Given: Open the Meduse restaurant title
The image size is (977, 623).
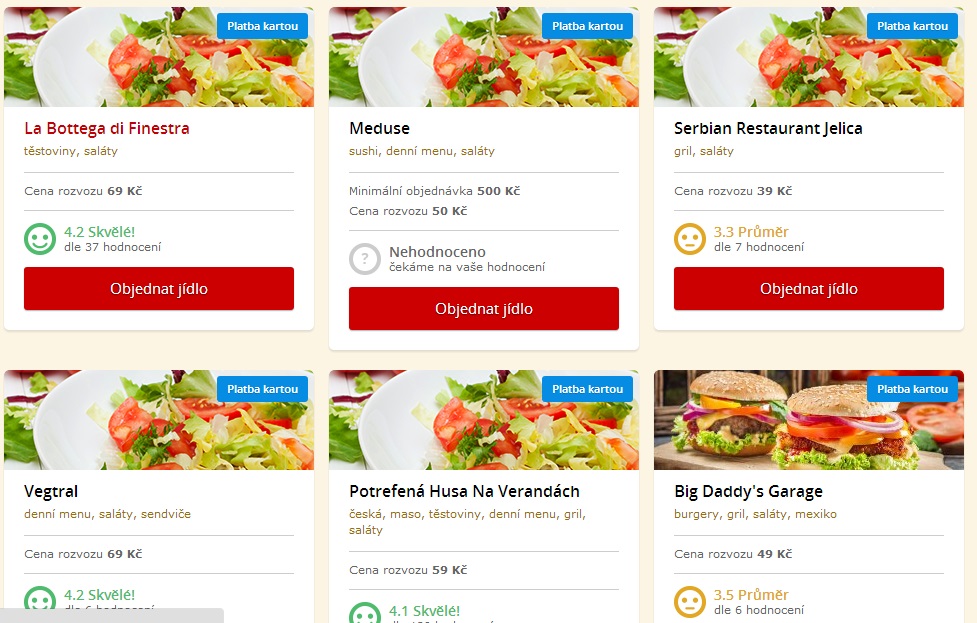Looking at the screenshot, I should 379,128.
